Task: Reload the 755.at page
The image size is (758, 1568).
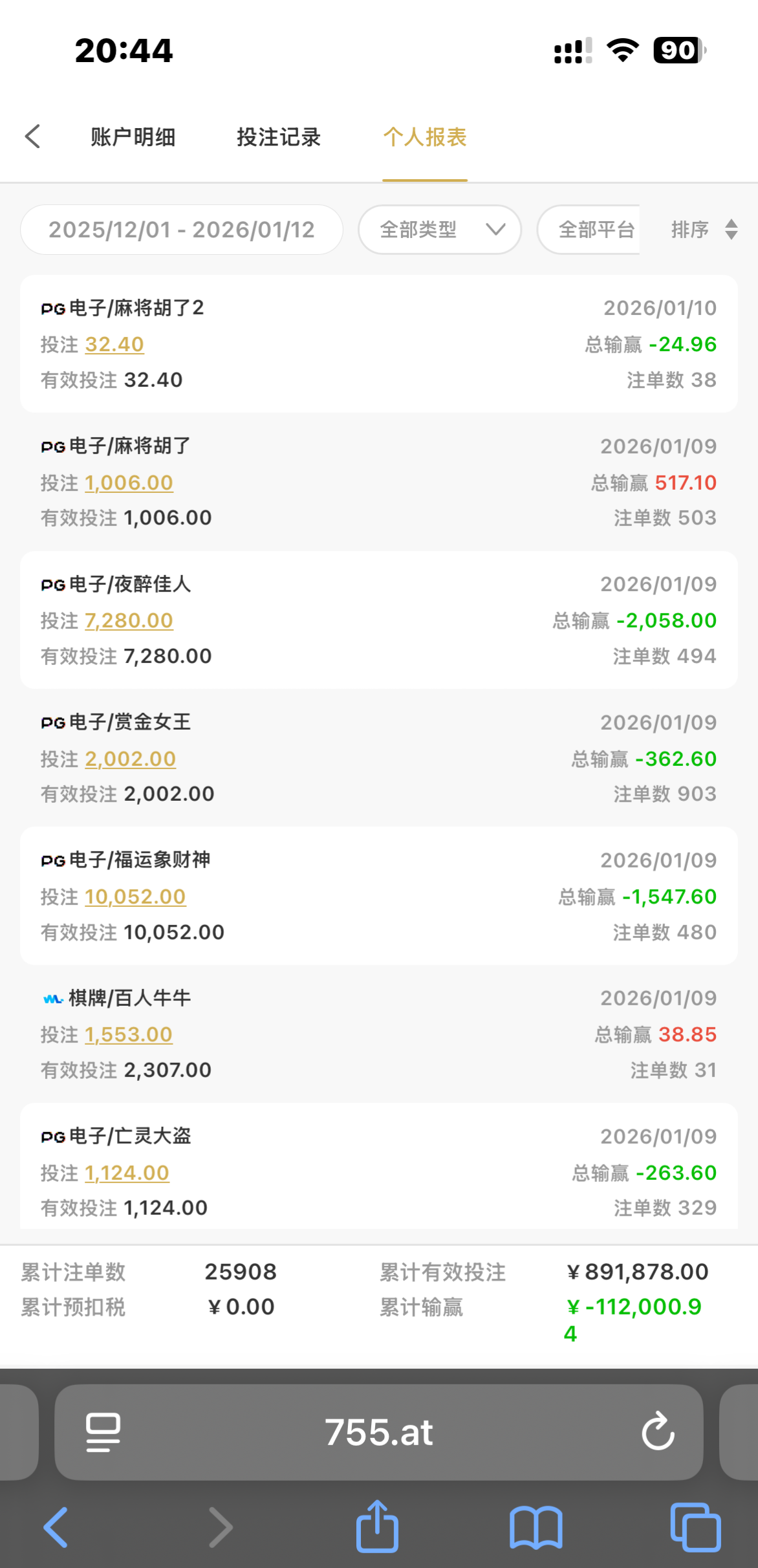Action: pos(658,1432)
